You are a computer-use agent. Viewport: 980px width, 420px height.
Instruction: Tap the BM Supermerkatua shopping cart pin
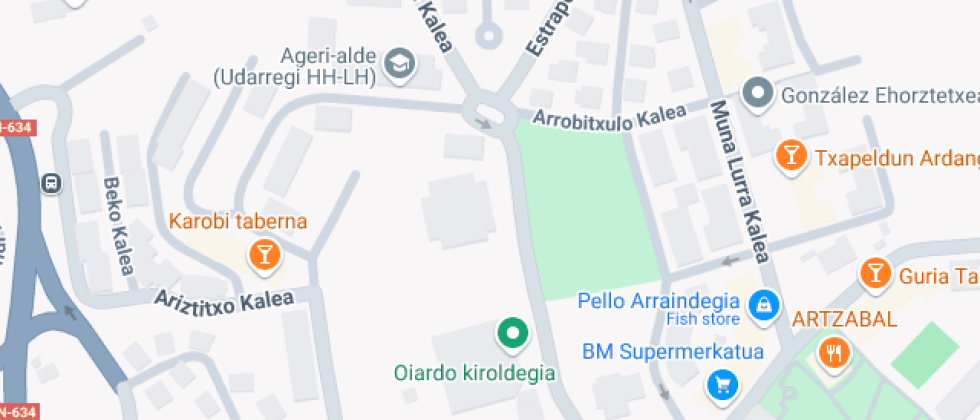pyautogui.click(x=720, y=382)
